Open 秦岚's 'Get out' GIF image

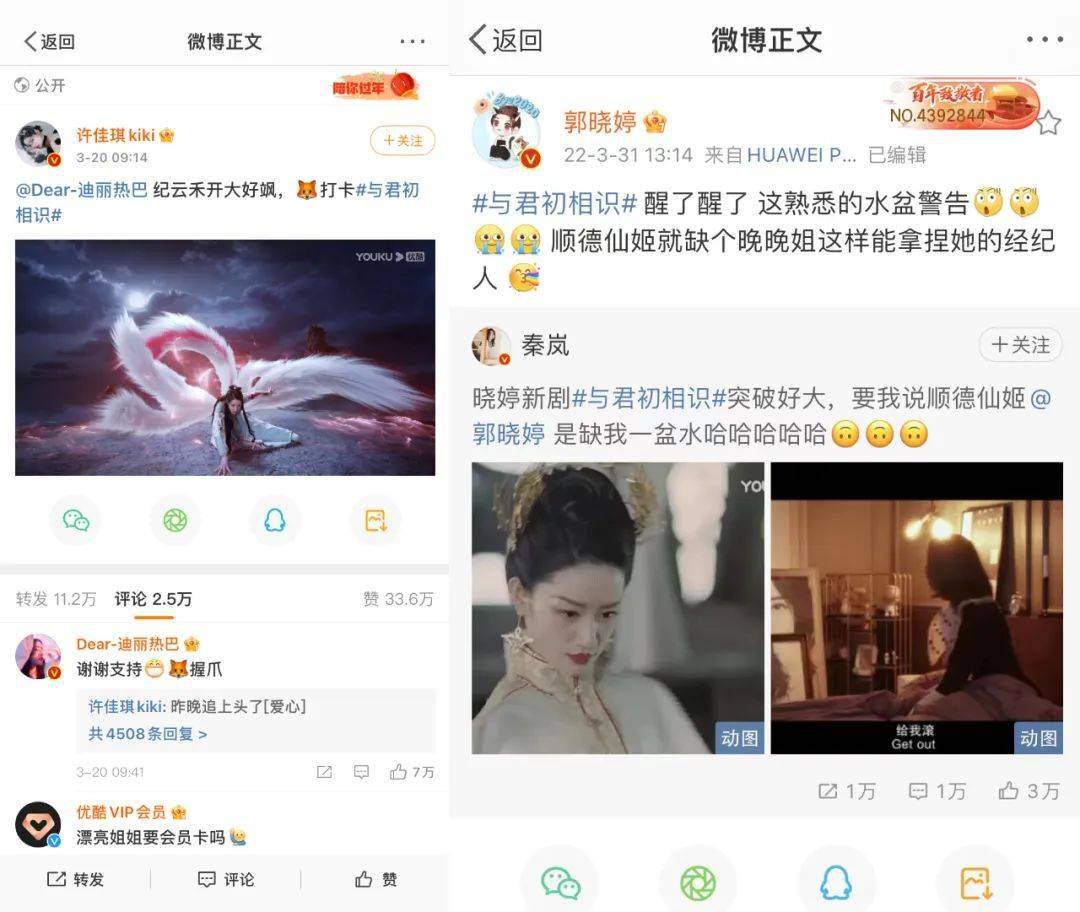[x=916, y=607]
